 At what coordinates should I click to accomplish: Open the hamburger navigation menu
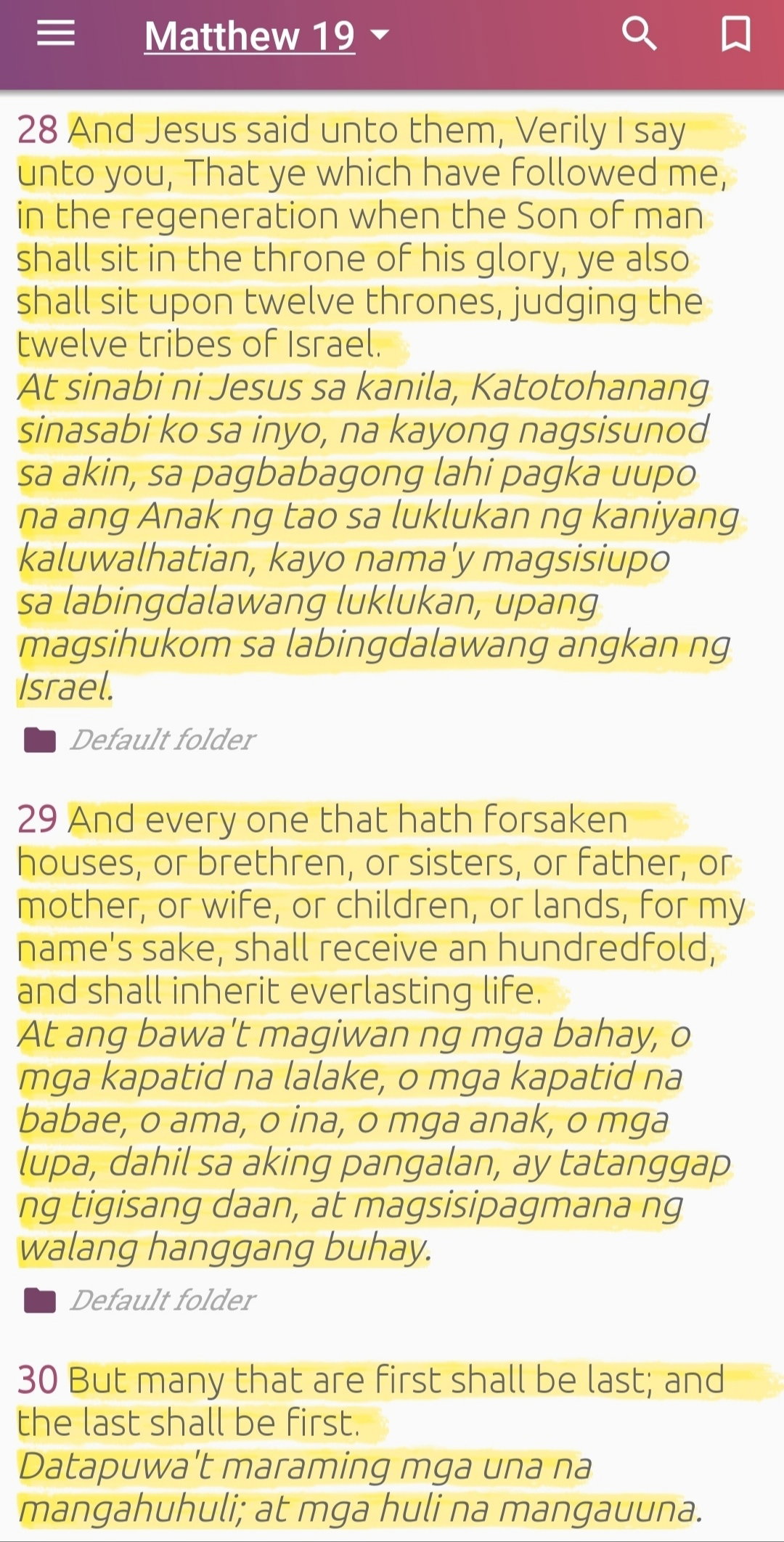(x=56, y=33)
